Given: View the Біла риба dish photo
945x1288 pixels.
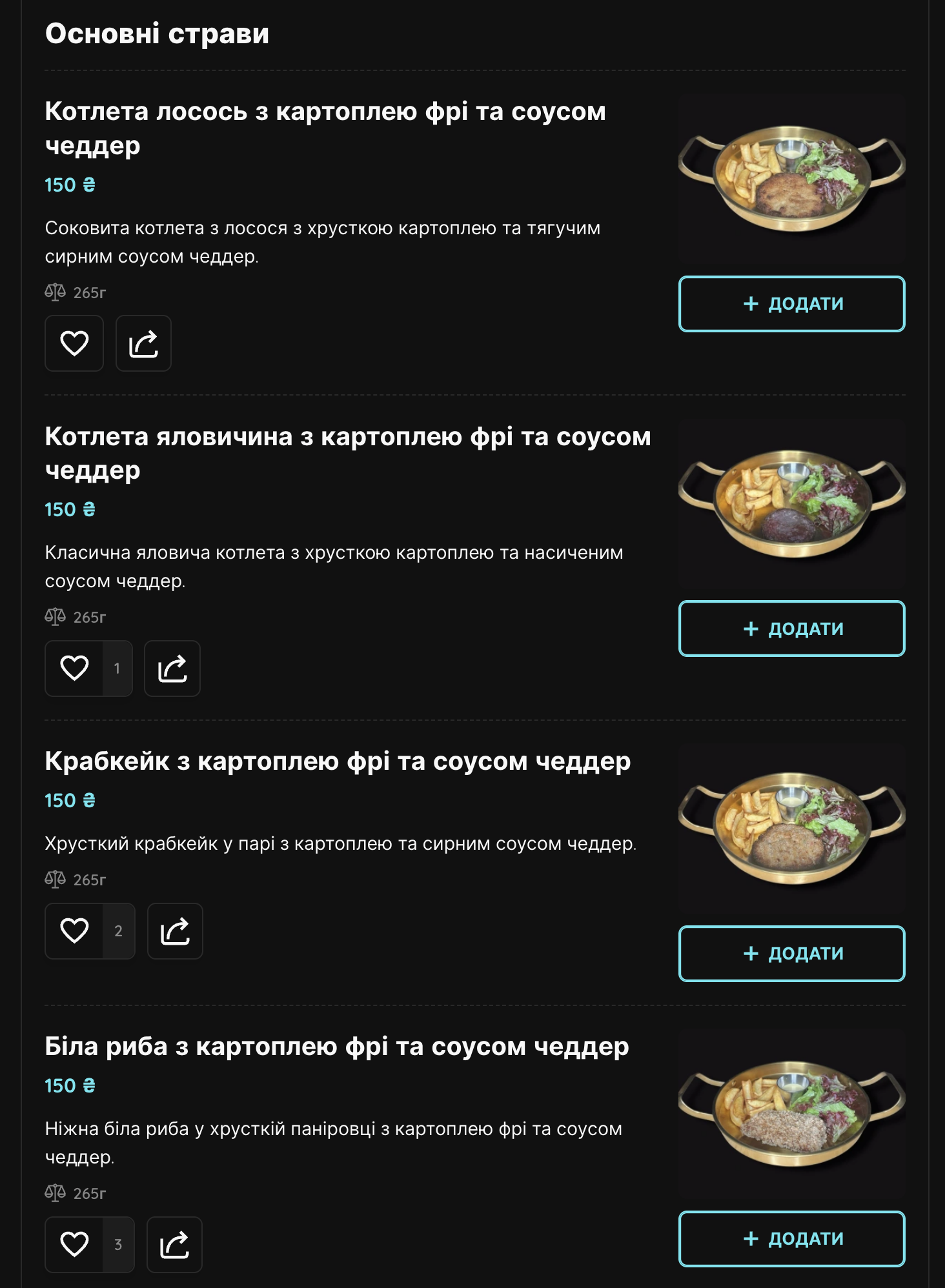Looking at the screenshot, I should pyautogui.click(x=791, y=1112).
